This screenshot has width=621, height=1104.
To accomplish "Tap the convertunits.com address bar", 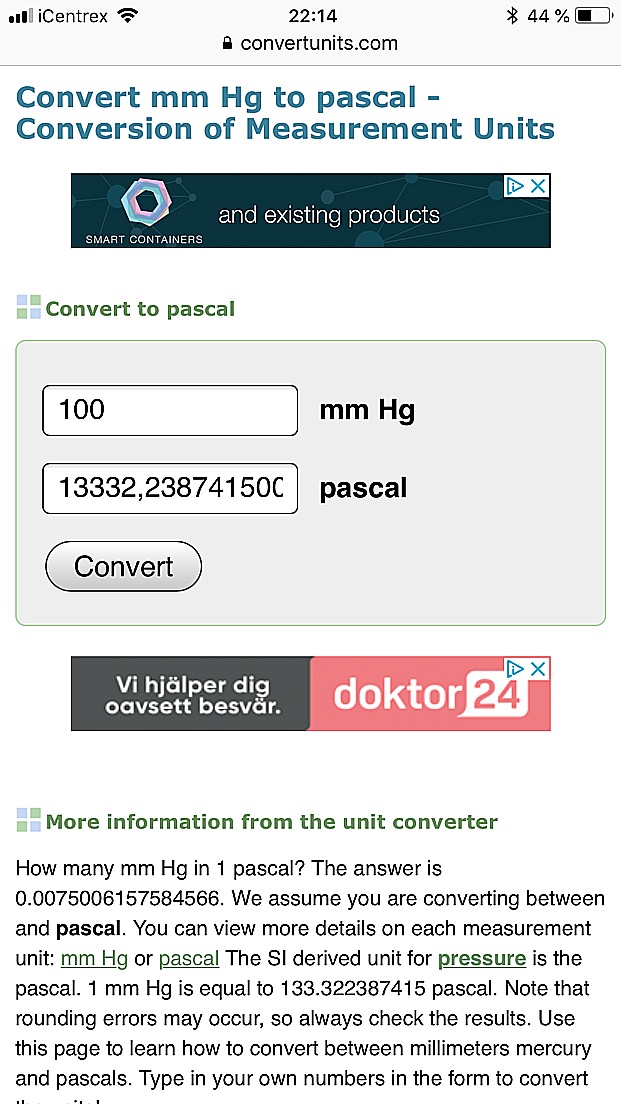I will [x=310, y=43].
